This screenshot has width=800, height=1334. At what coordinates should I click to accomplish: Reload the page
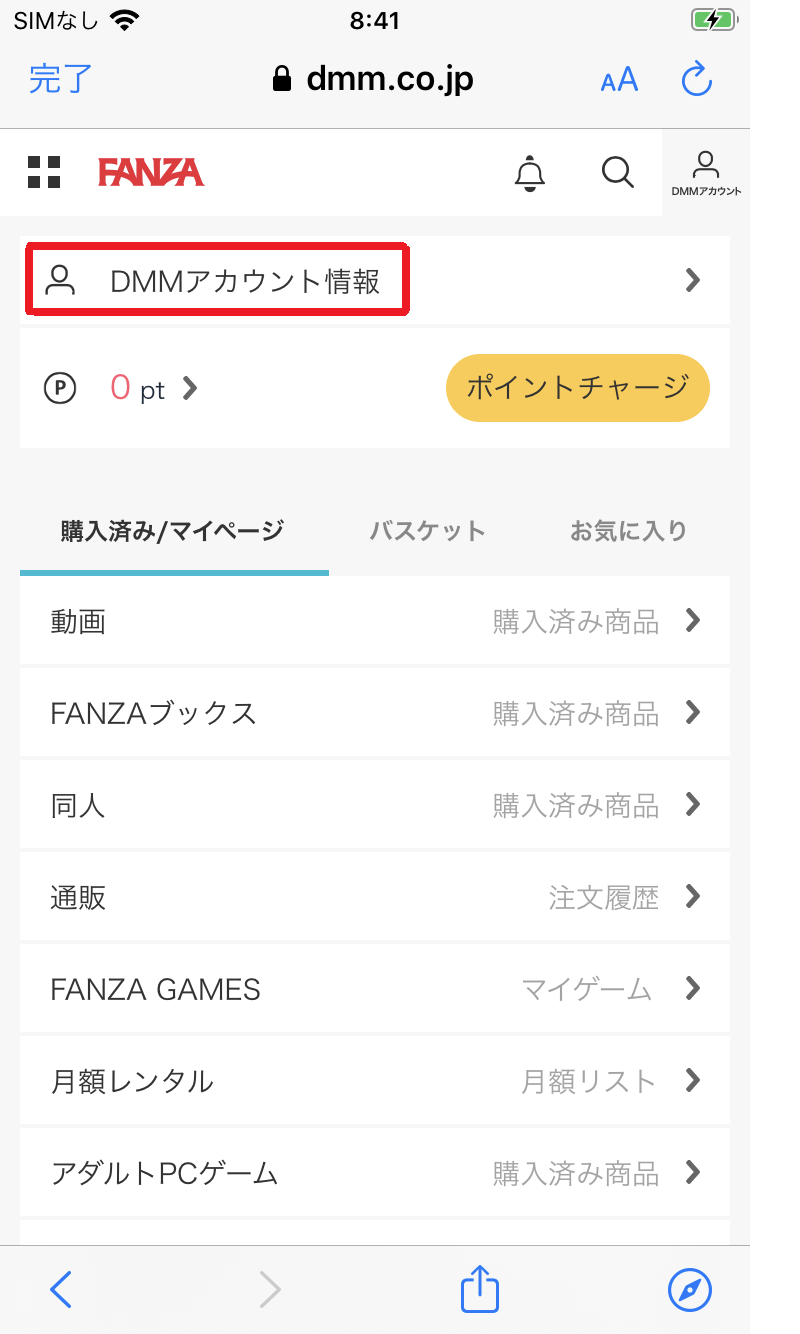696,79
